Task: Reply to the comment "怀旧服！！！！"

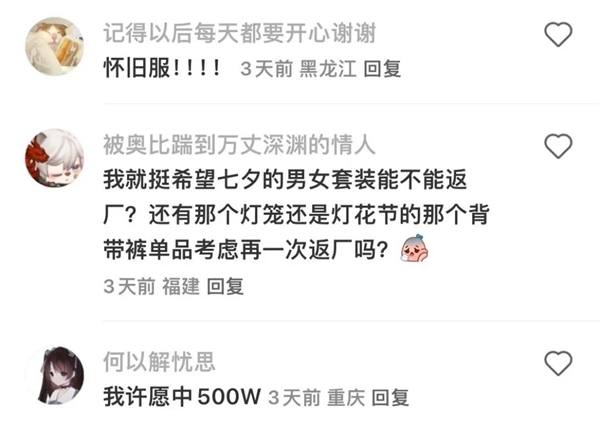Action: coord(381,70)
